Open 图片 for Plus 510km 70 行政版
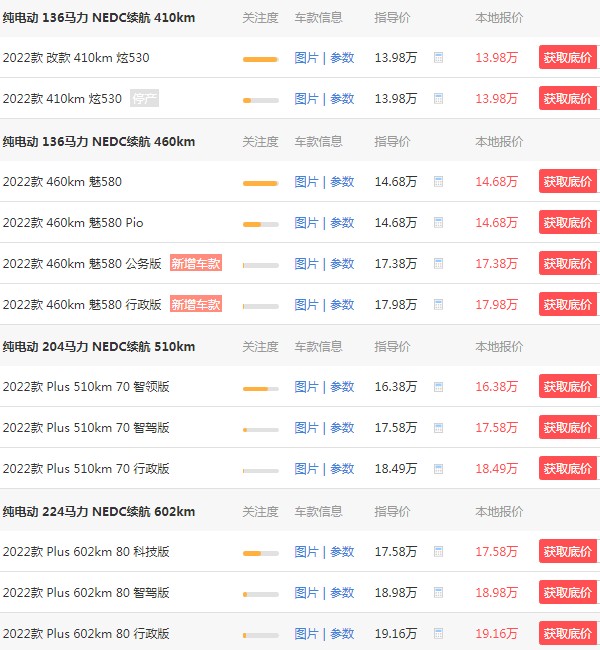The height and width of the screenshot is (650, 600). (x=306, y=469)
